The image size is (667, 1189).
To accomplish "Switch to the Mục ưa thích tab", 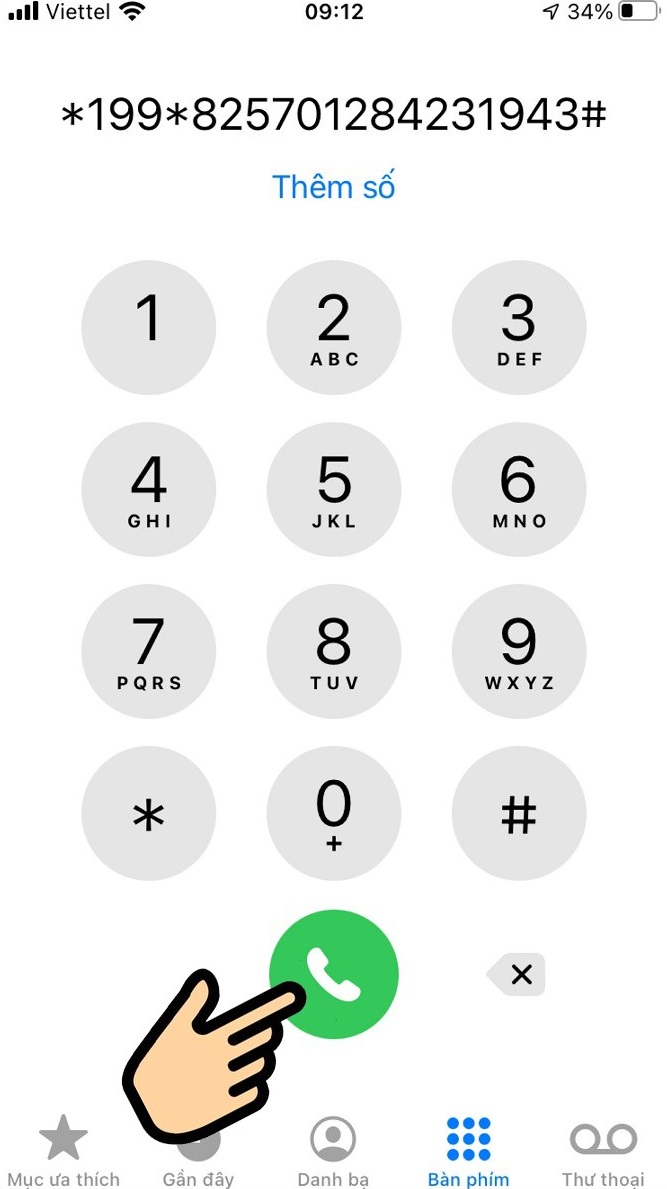I will [x=63, y=1150].
